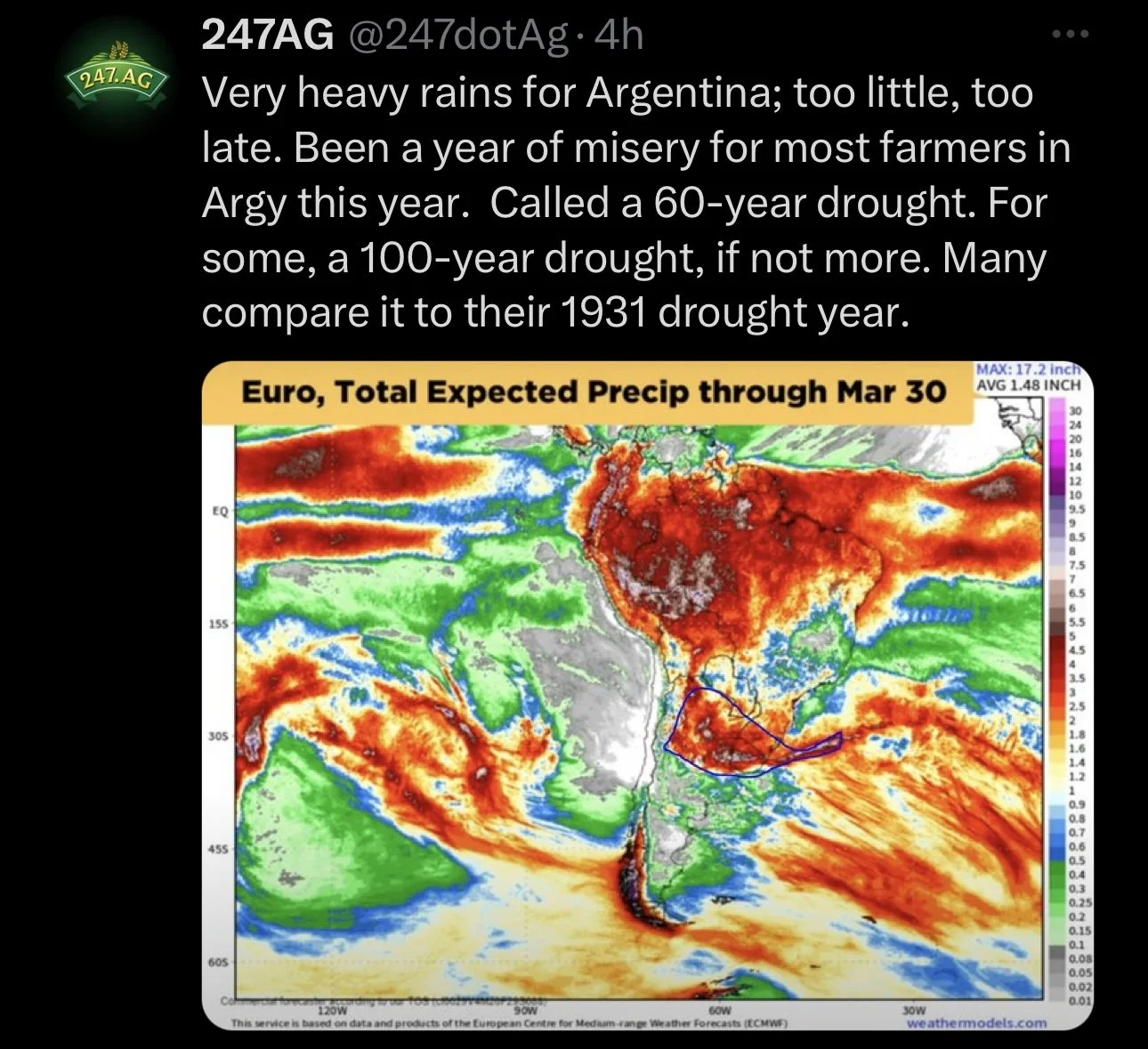The width and height of the screenshot is (1148, 1049).
Task: Open the tweet's three-dot overflow menu
Action: tap(1071, 36)
